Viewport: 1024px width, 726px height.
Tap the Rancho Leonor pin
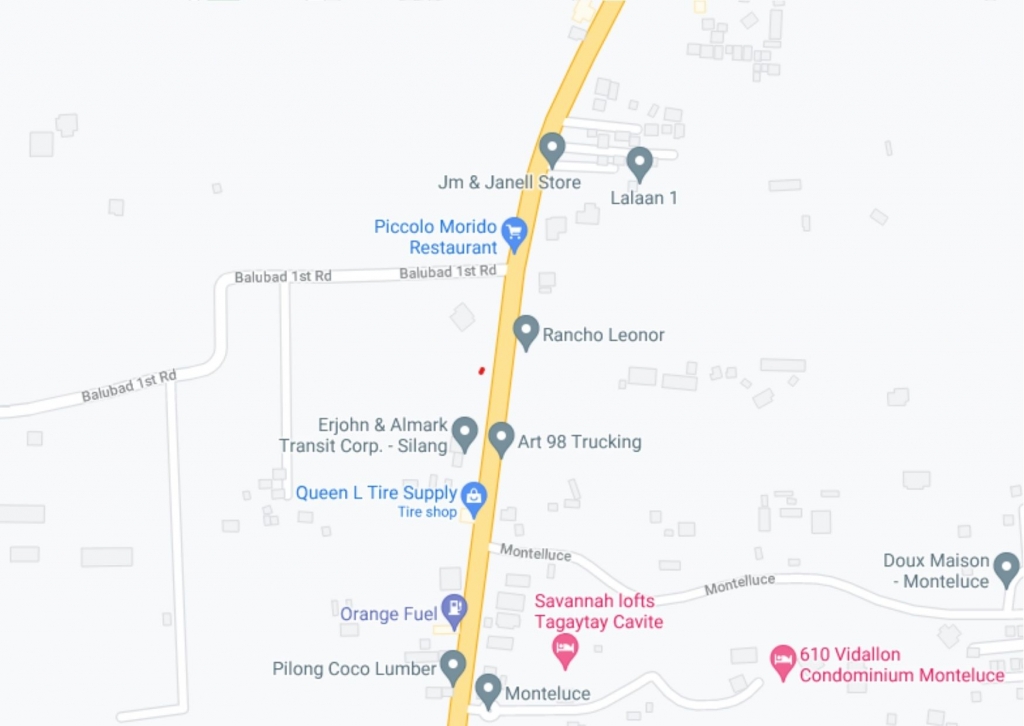tap(526, 331)
